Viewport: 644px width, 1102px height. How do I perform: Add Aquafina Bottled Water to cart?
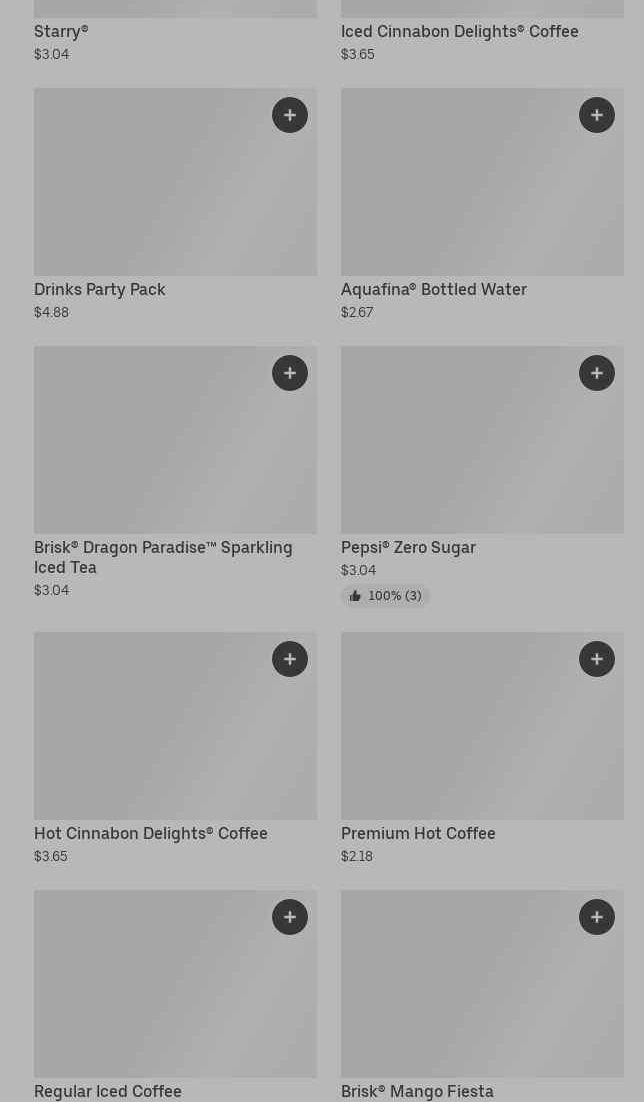tap(597, 115)
